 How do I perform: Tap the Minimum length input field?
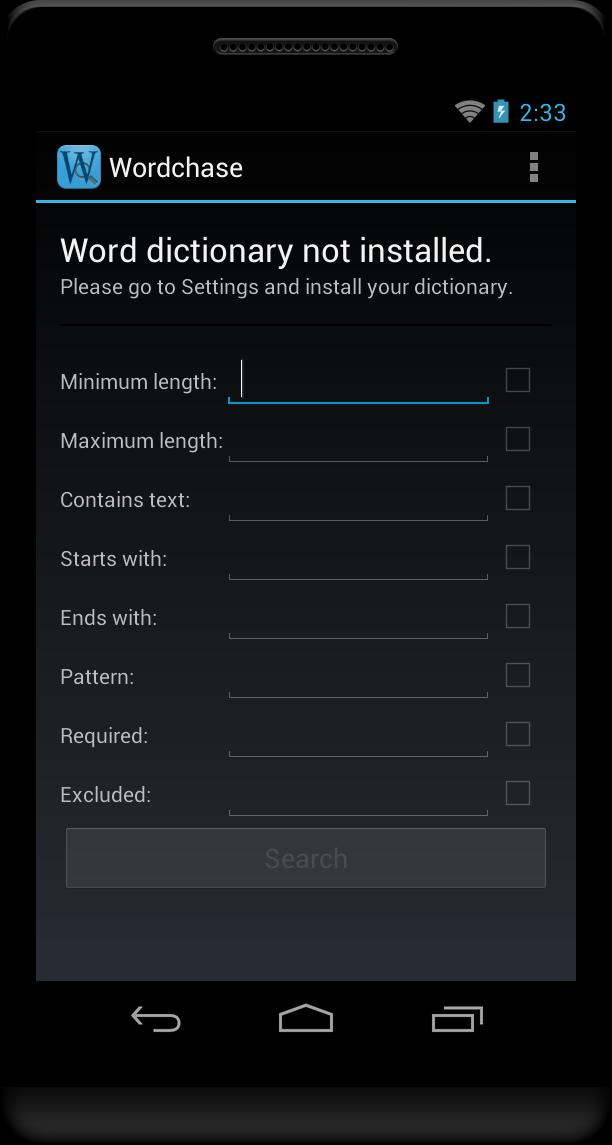pyautogui.click(x=358, y=382)
